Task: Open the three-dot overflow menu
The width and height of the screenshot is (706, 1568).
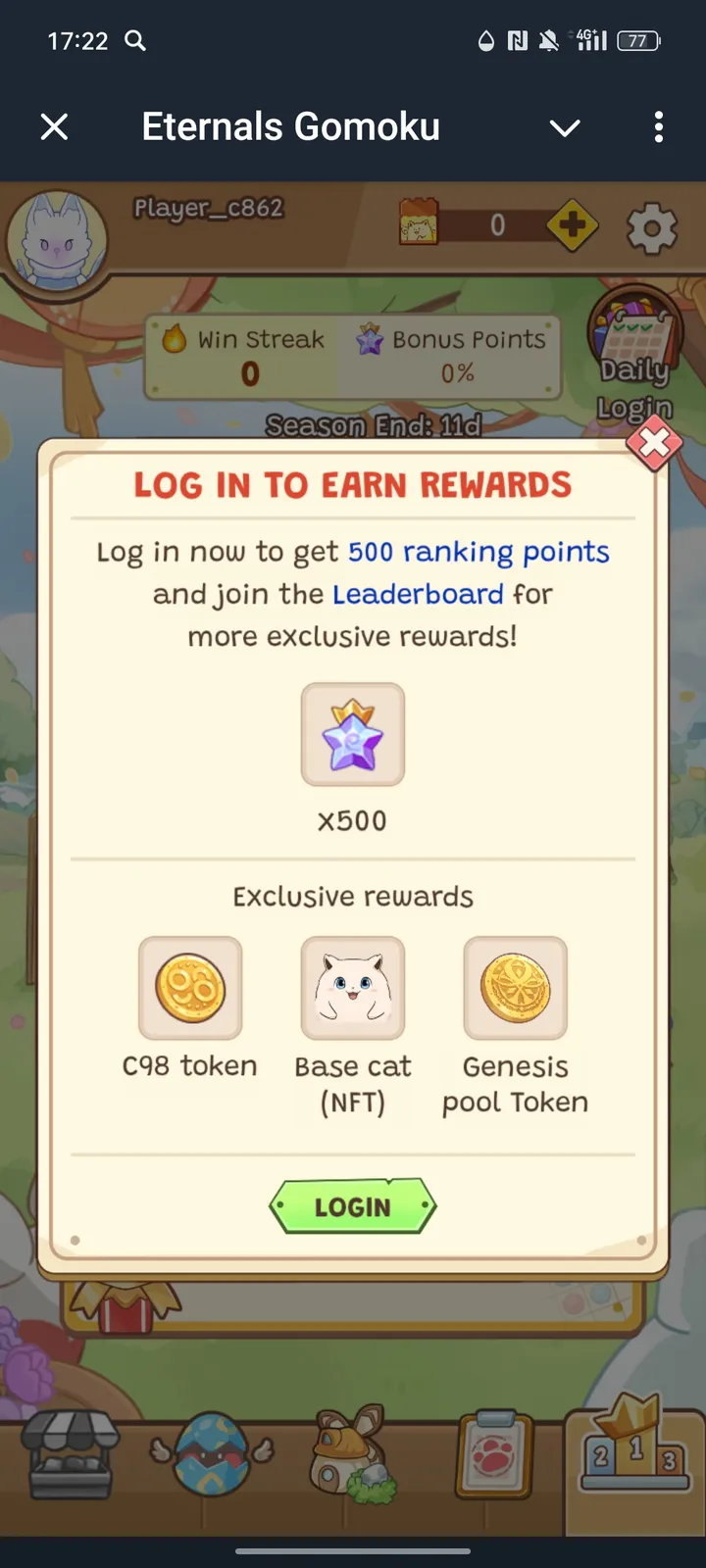Action: pos(658,126)
